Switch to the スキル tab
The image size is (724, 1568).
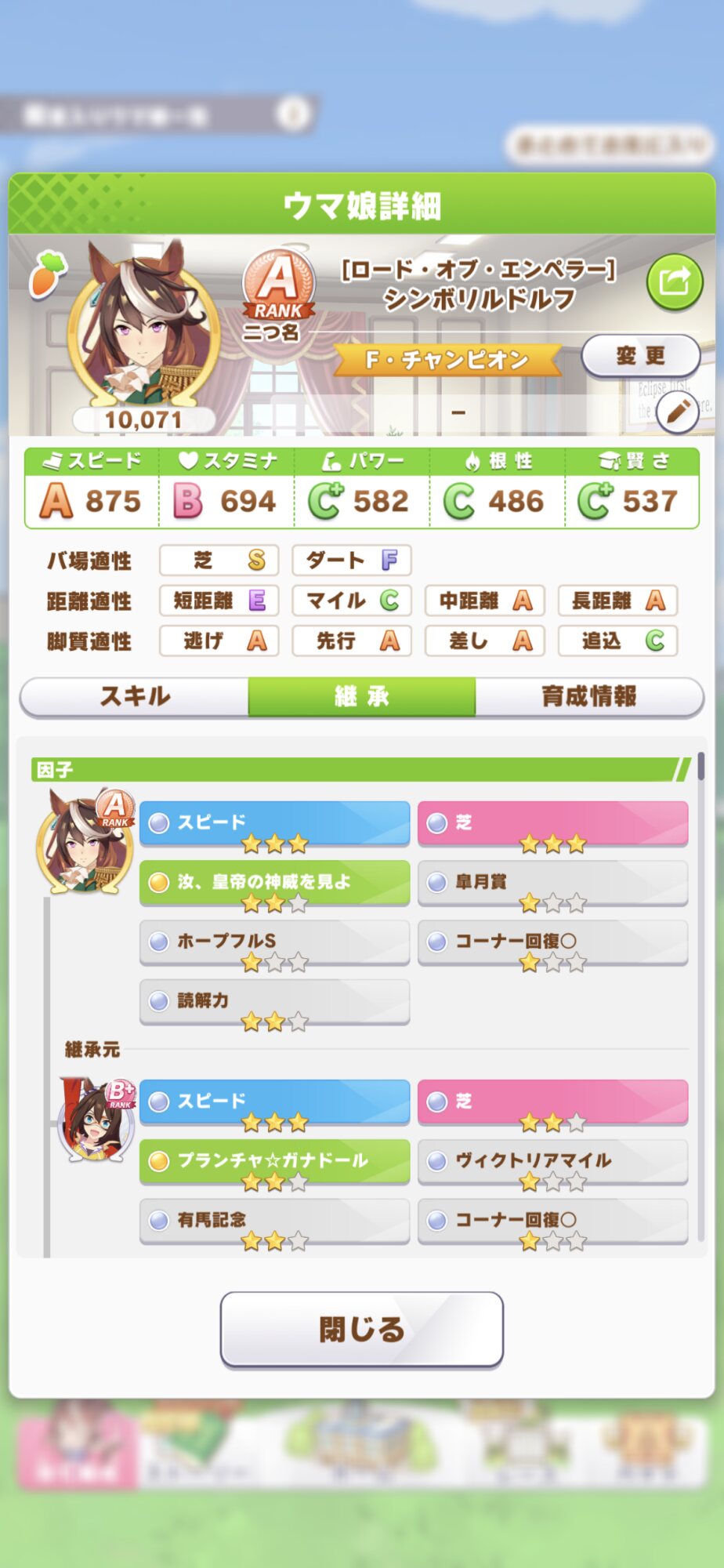[x=134, y=696]
